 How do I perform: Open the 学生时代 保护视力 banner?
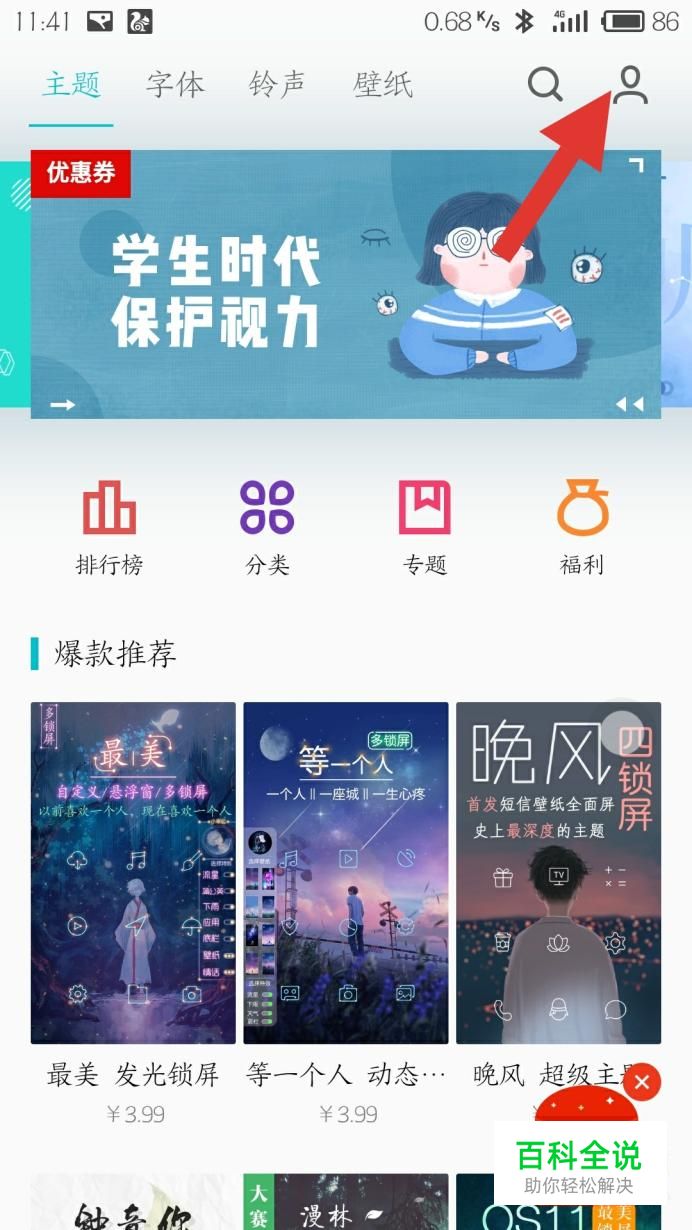point(345,285)
